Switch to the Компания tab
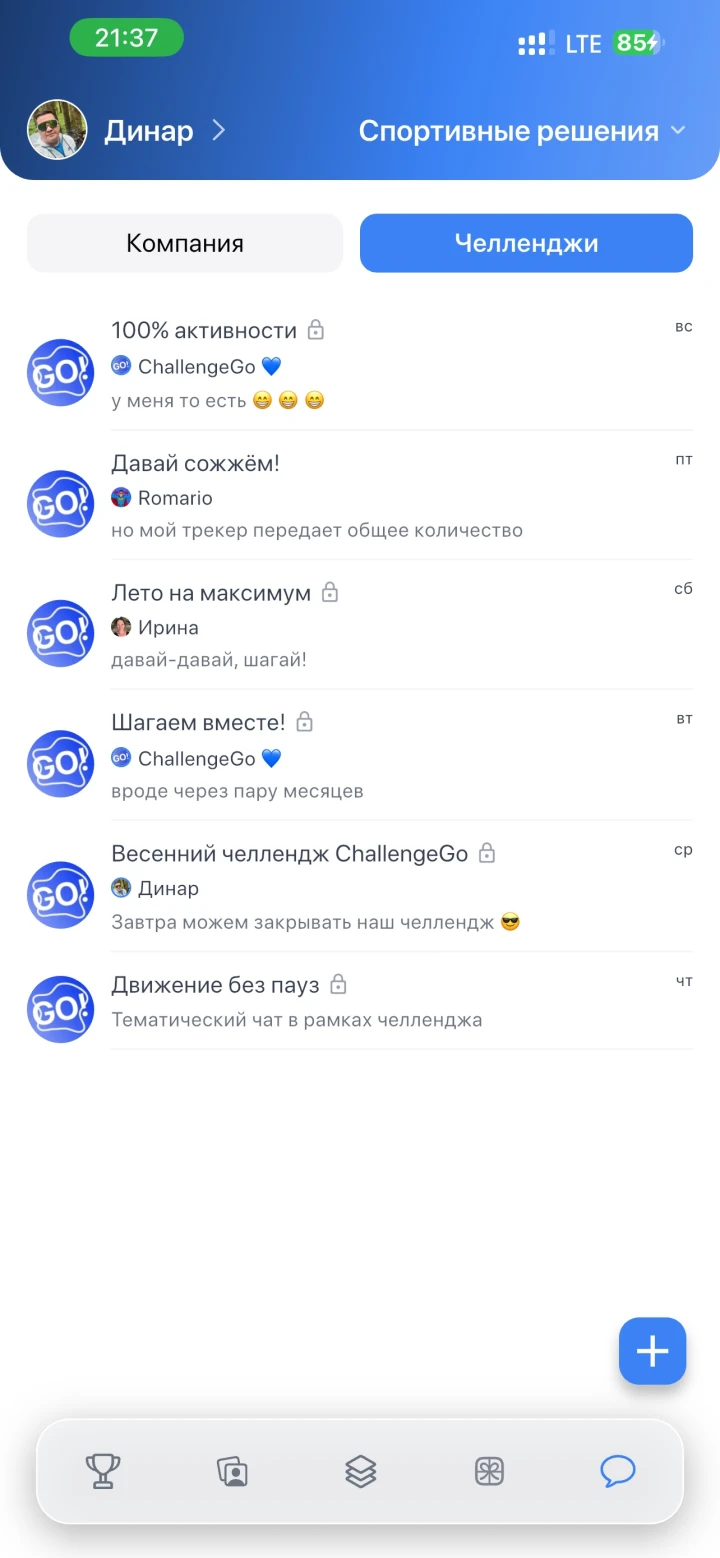 tap(185, 243)
